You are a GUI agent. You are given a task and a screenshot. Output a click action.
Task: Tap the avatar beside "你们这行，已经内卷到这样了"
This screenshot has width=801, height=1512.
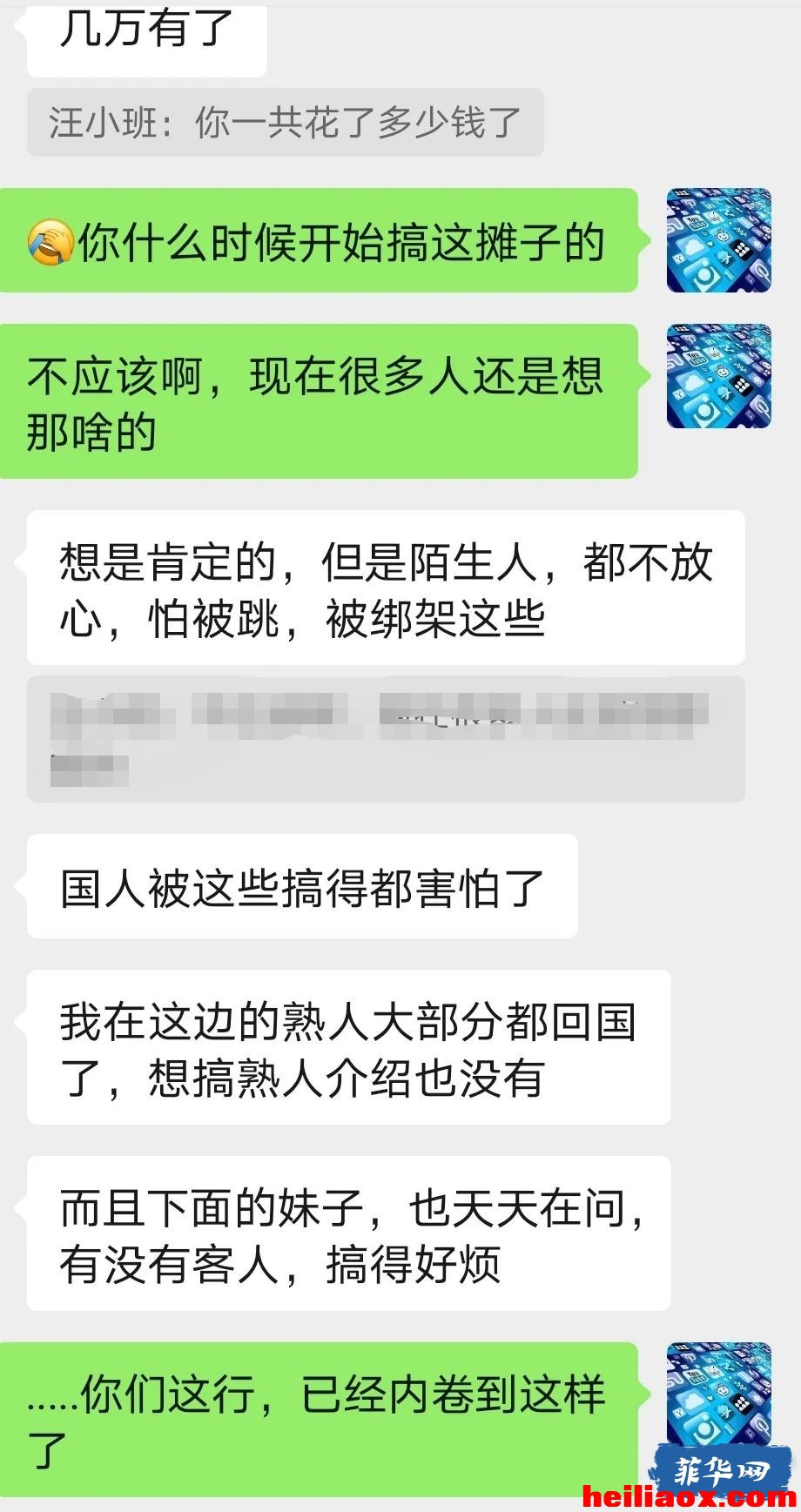[x=719, y=1394]
